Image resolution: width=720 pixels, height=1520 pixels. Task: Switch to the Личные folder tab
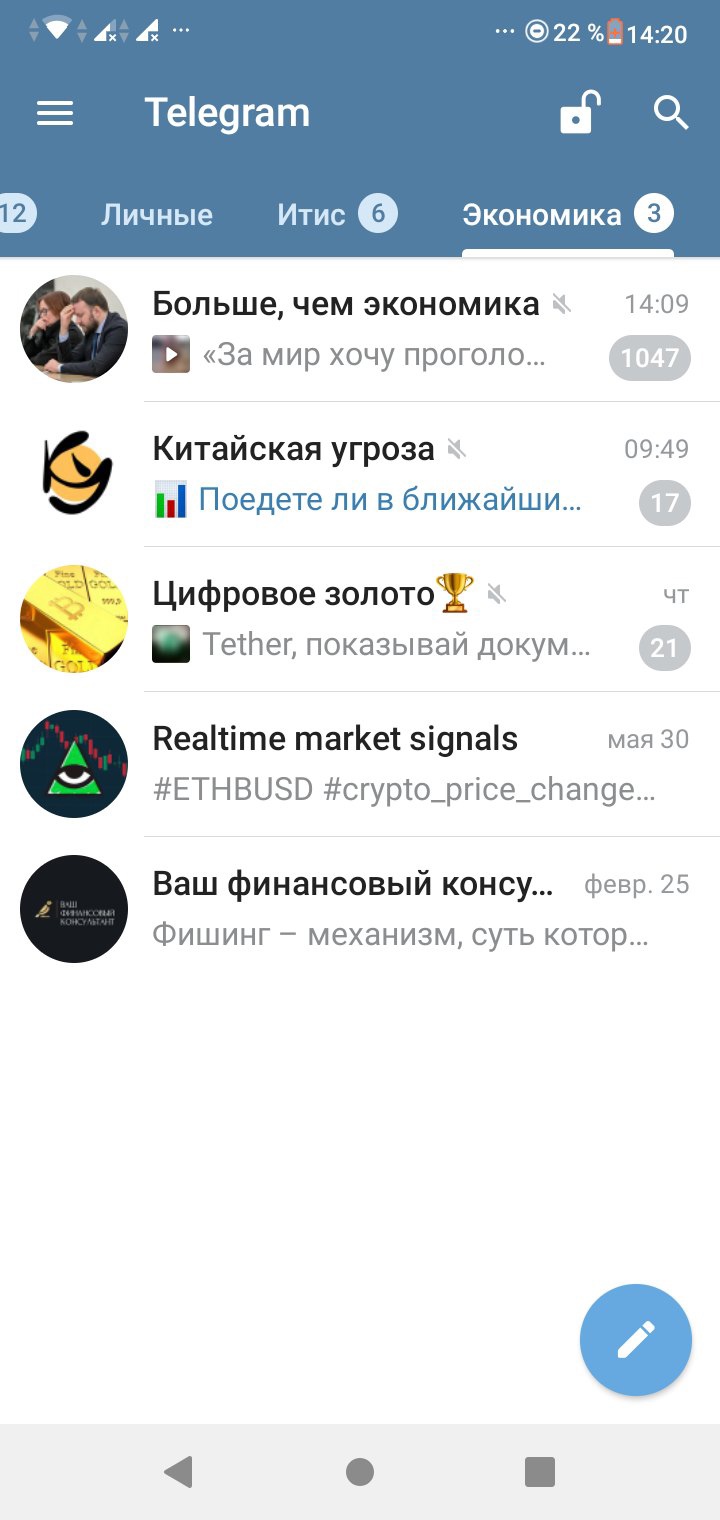coord(157,215)
